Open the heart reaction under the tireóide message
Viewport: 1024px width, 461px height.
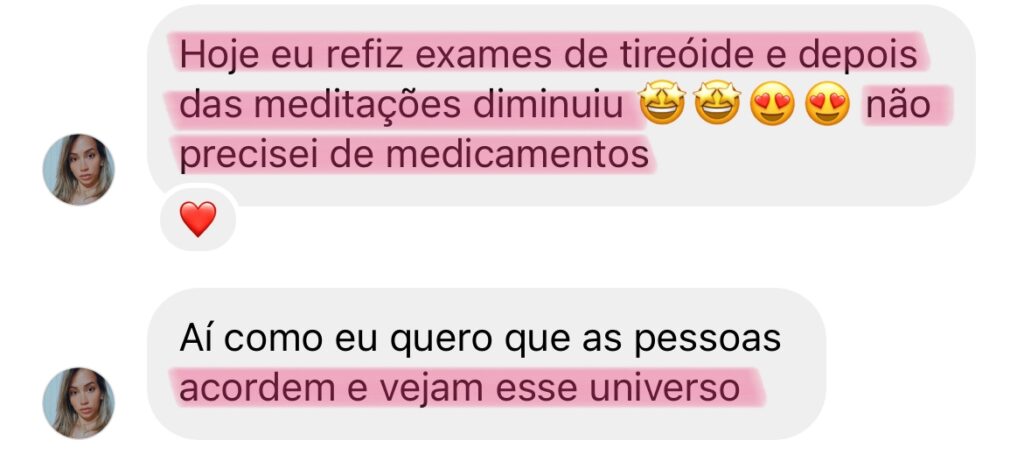pos(198,219)
